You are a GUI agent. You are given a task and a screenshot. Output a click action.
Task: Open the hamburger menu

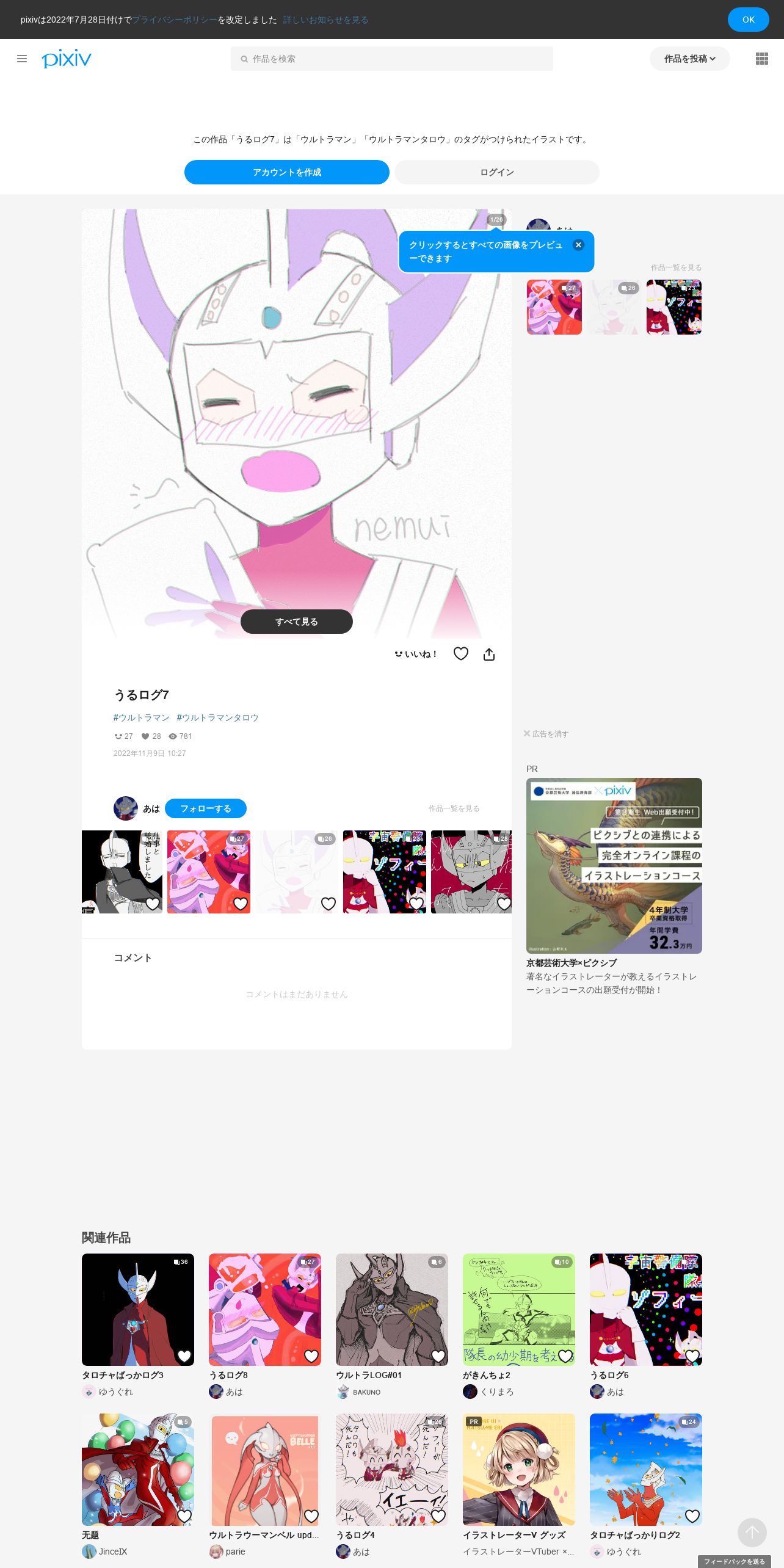22,59
